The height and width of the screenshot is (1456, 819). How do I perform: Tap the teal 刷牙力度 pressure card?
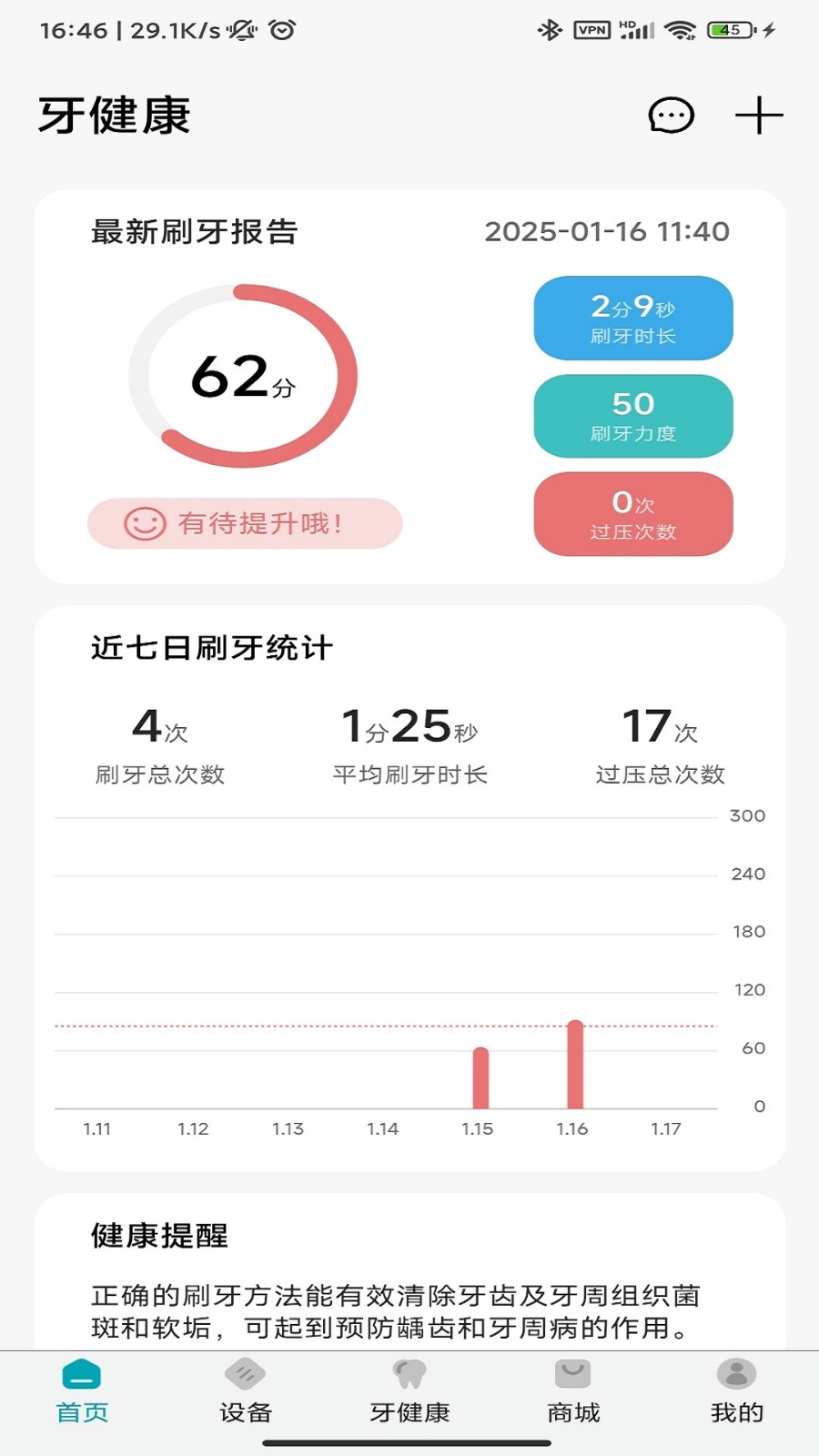point(632,416)
